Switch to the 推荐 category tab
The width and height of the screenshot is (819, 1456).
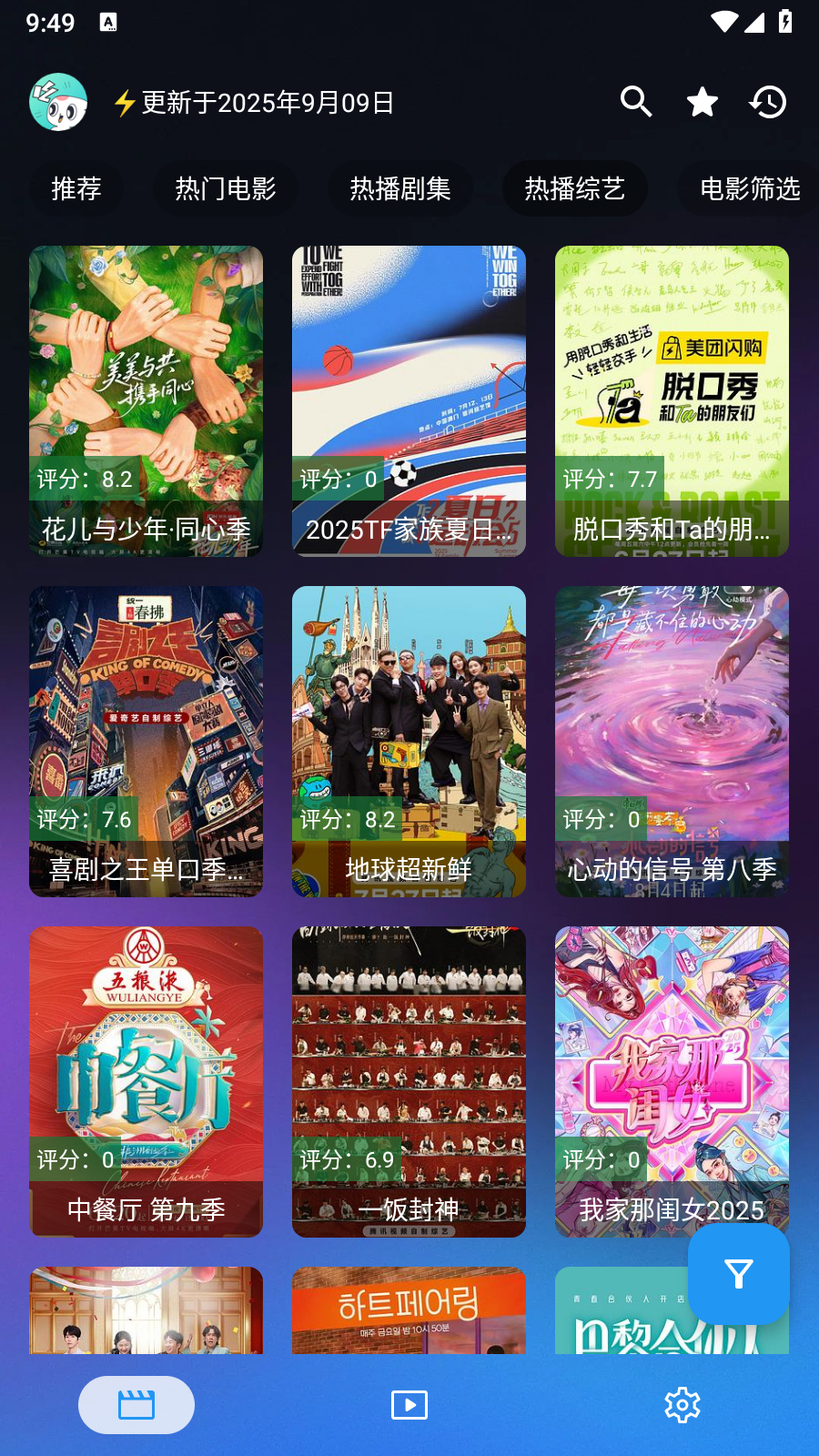coord(76,188)
